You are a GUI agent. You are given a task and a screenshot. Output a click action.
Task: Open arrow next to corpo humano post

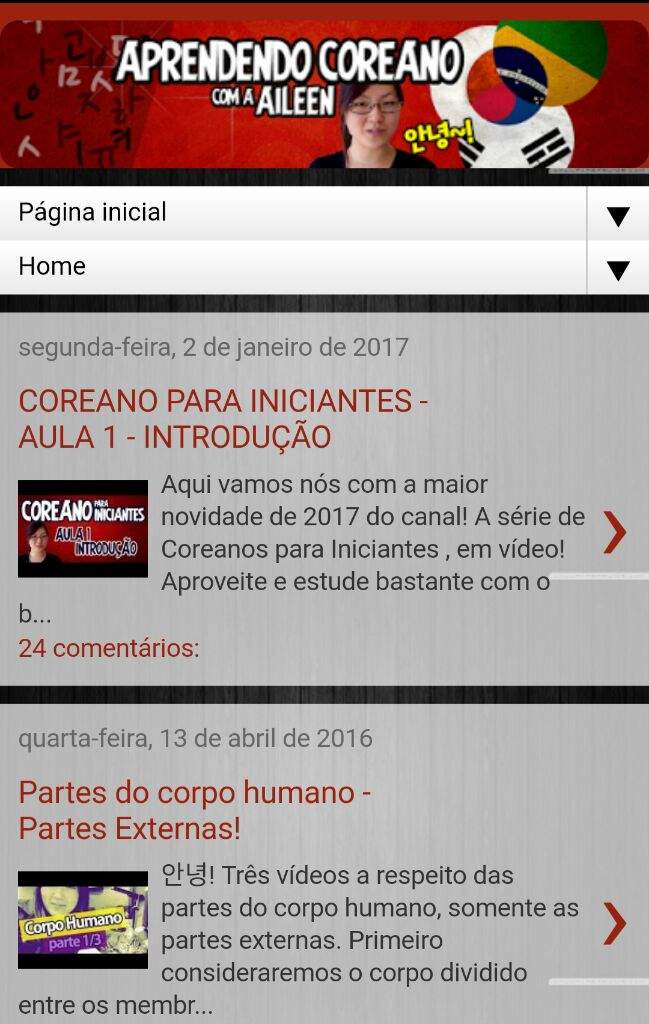click(614, 923)
